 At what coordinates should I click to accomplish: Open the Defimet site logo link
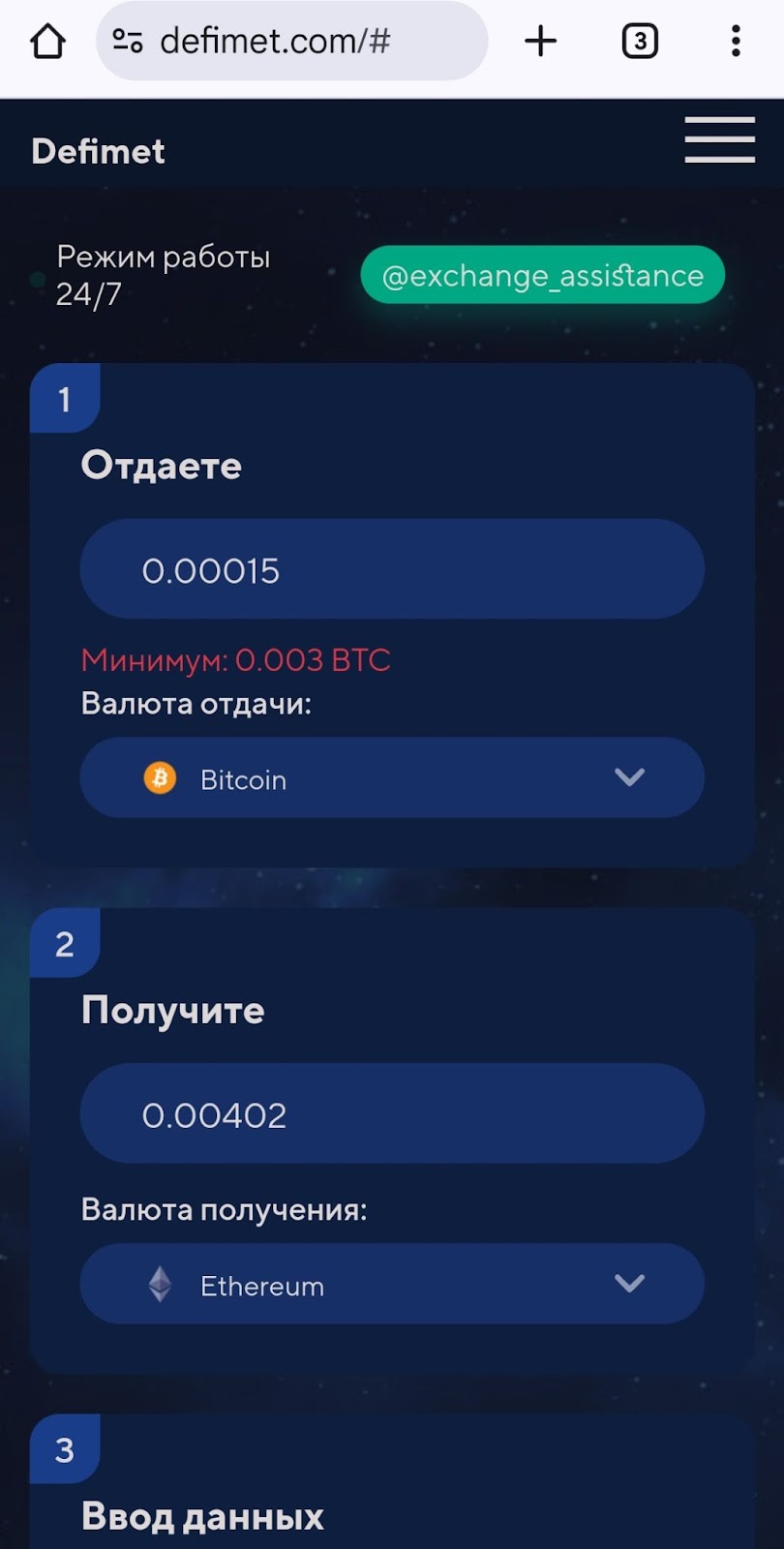click(98, 151)
